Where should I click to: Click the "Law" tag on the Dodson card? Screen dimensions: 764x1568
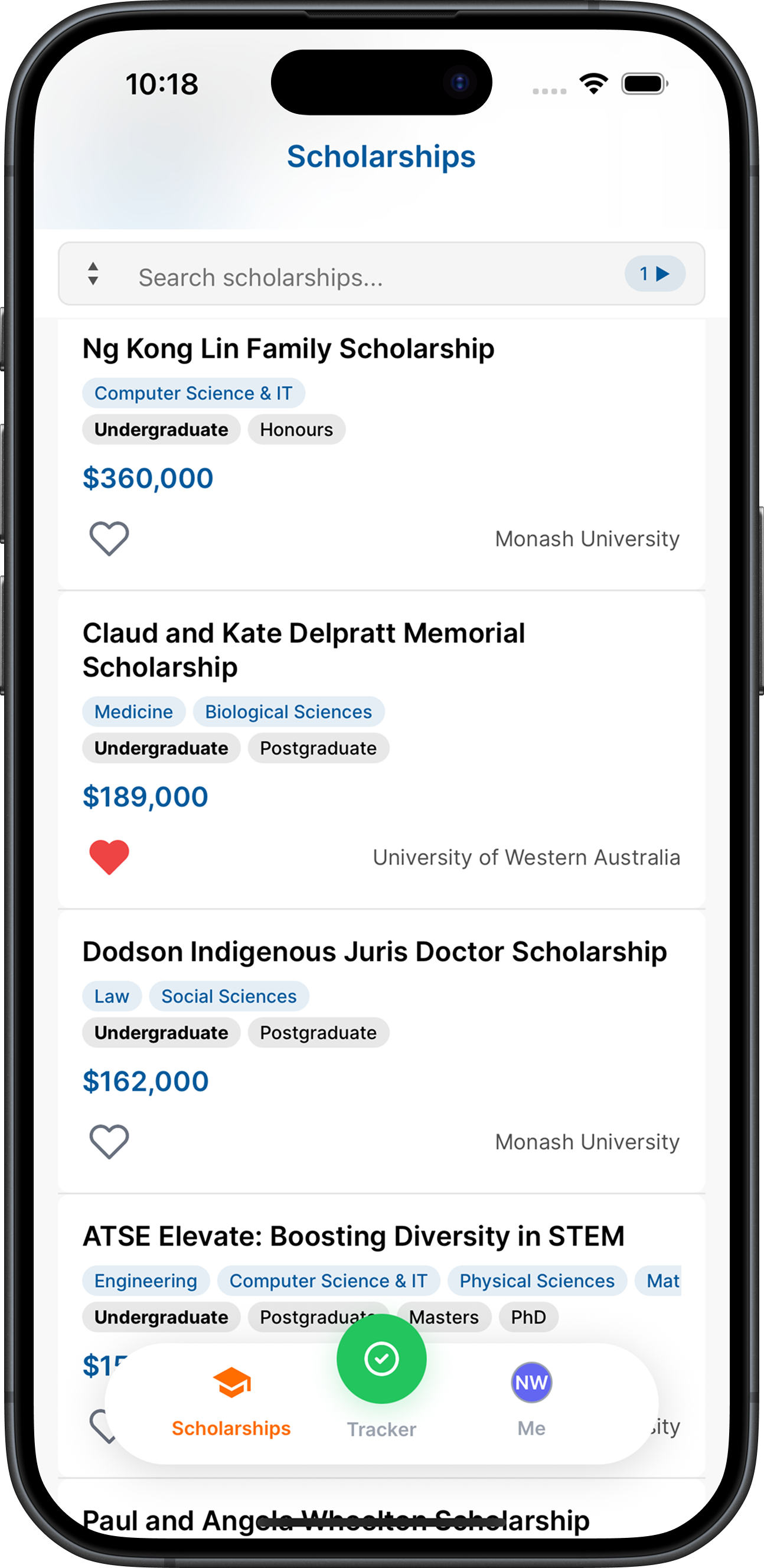pos(112,996)
